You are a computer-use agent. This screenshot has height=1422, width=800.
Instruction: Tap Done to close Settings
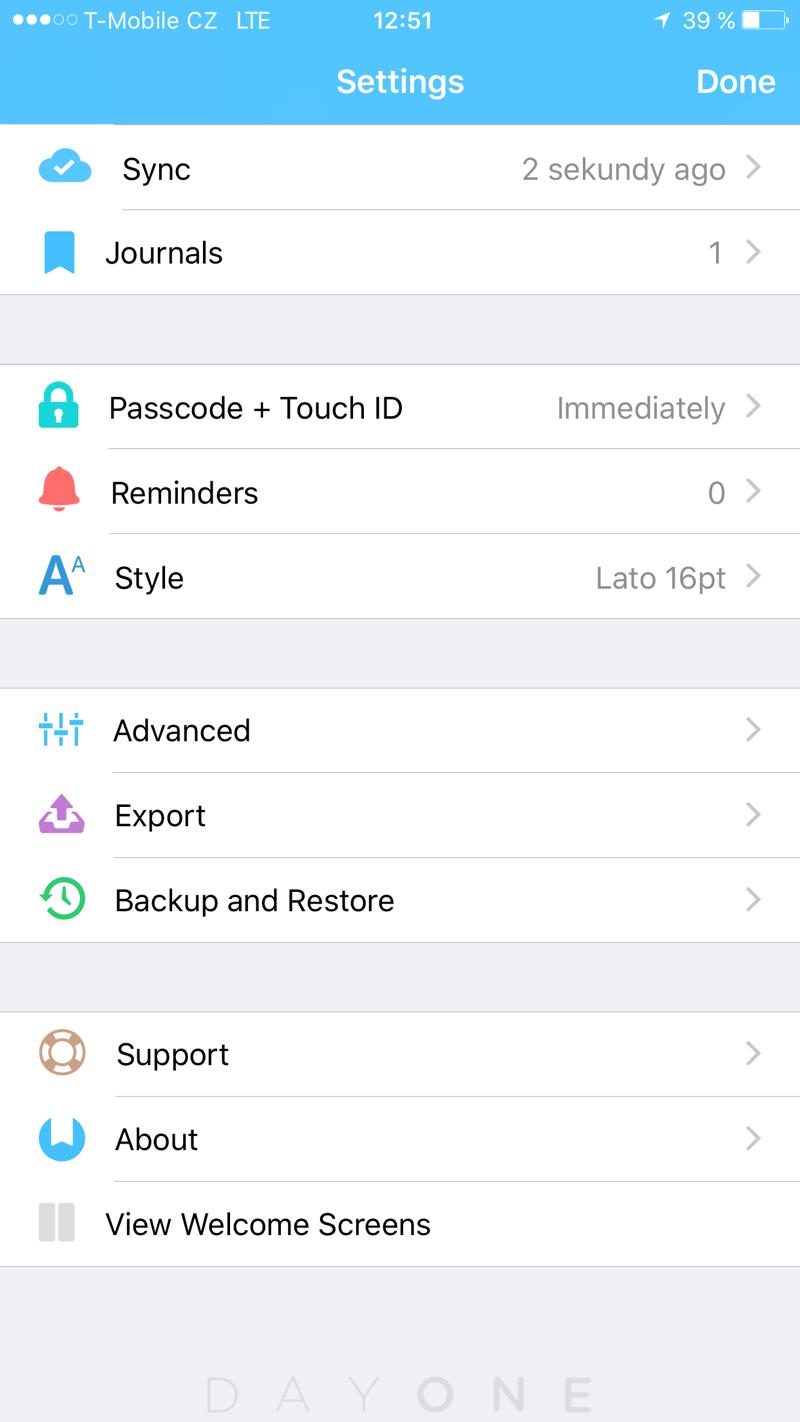[x=735, y=82]
